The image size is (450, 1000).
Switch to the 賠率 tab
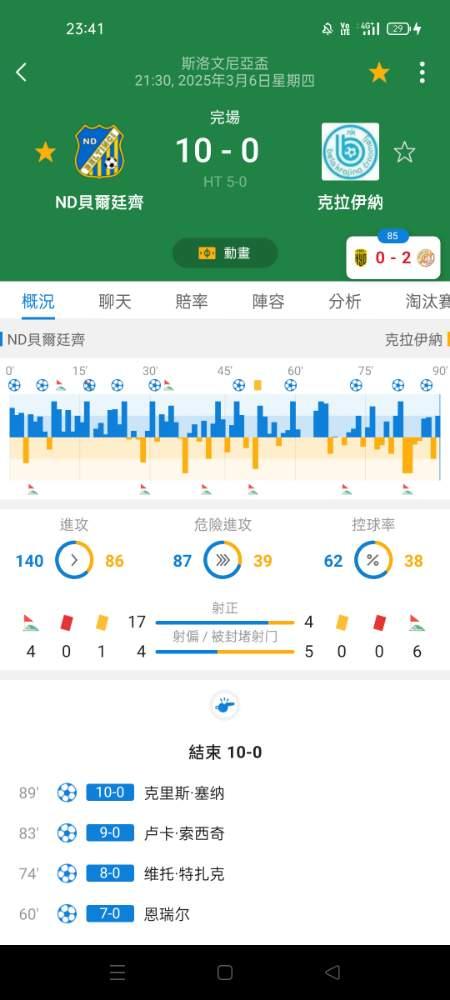tap(191, 302)
